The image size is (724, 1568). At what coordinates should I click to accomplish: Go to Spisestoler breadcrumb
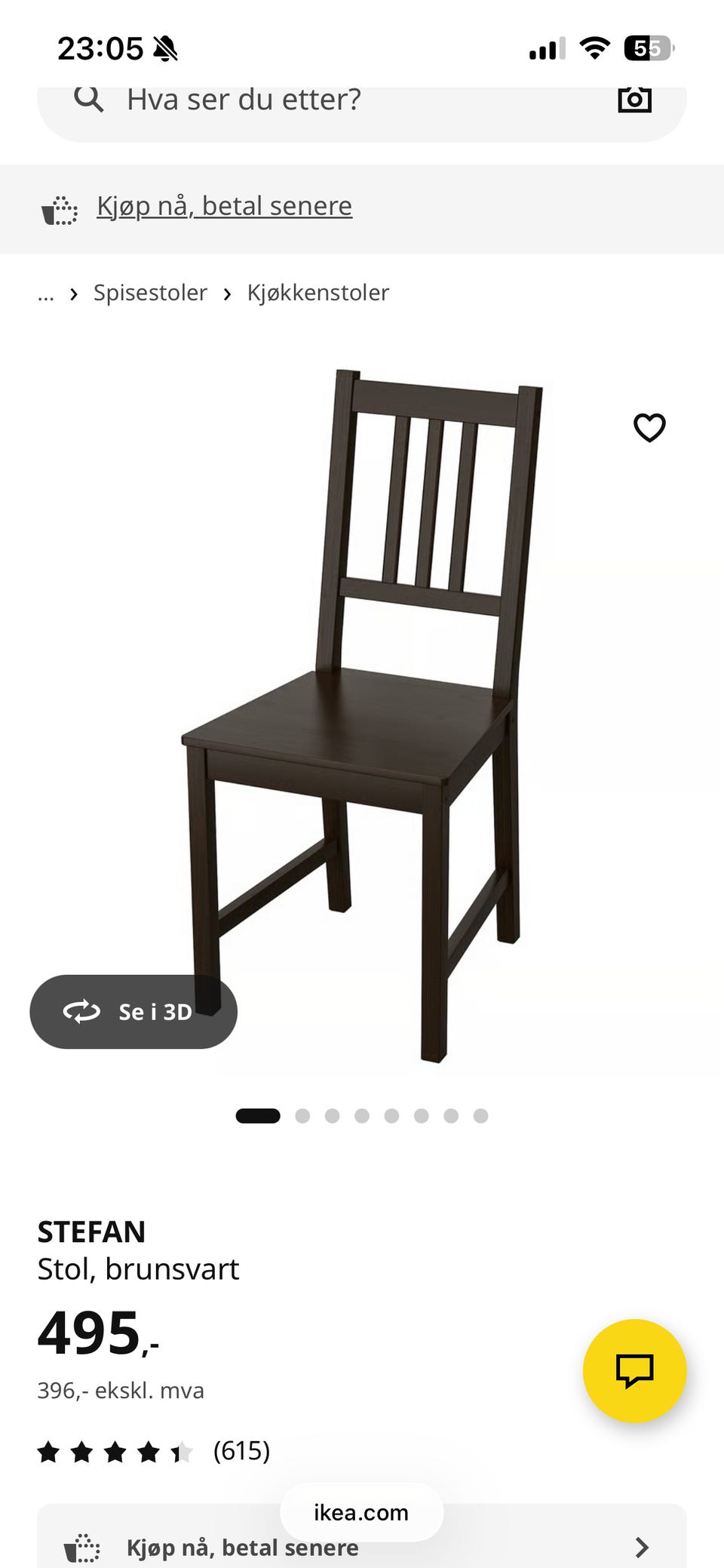150,293
